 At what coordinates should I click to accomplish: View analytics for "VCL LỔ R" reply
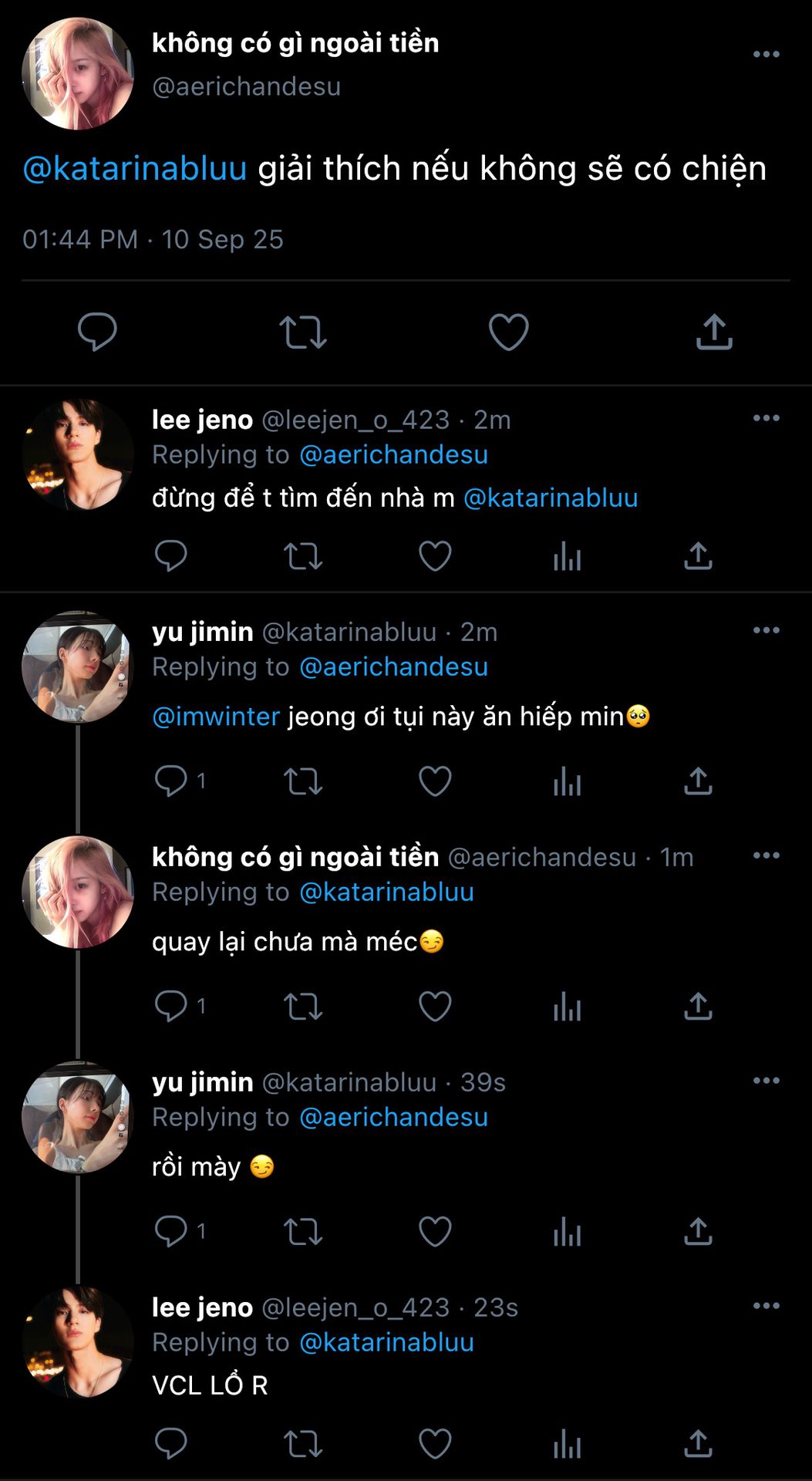coord(567,1444)
